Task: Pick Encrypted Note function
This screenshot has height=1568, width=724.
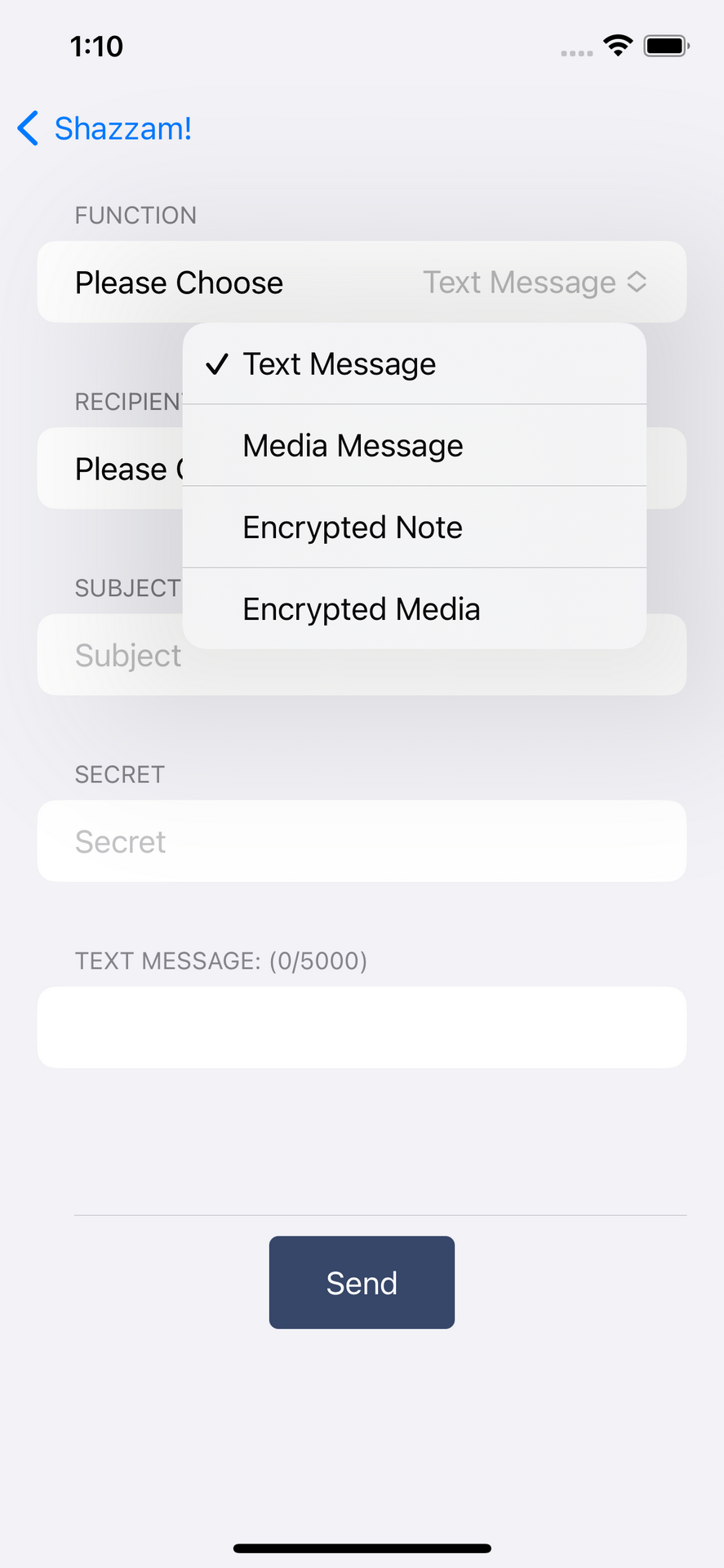Action: coord(353,528)
